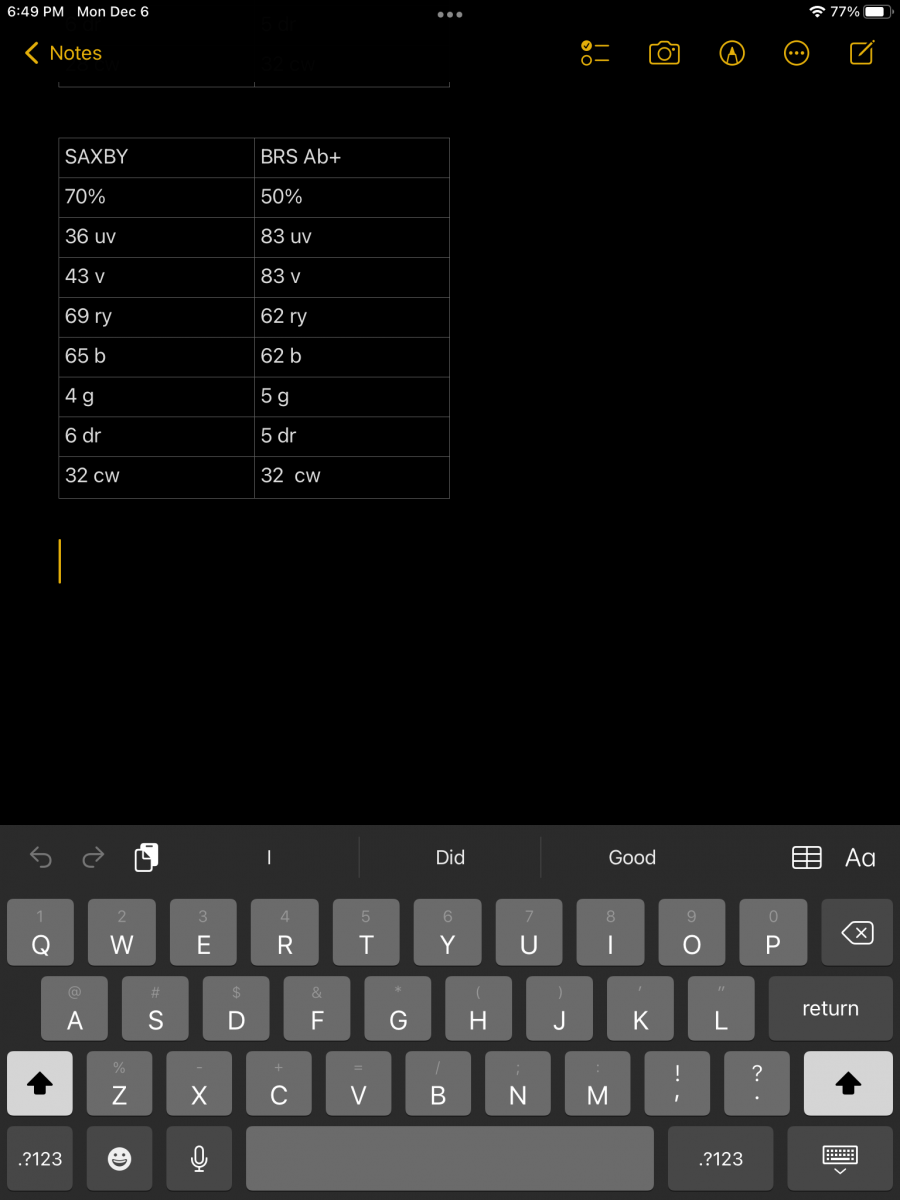Enable the markup pen tool
This screenshot has width=900, height=1200.
[732, 53]
